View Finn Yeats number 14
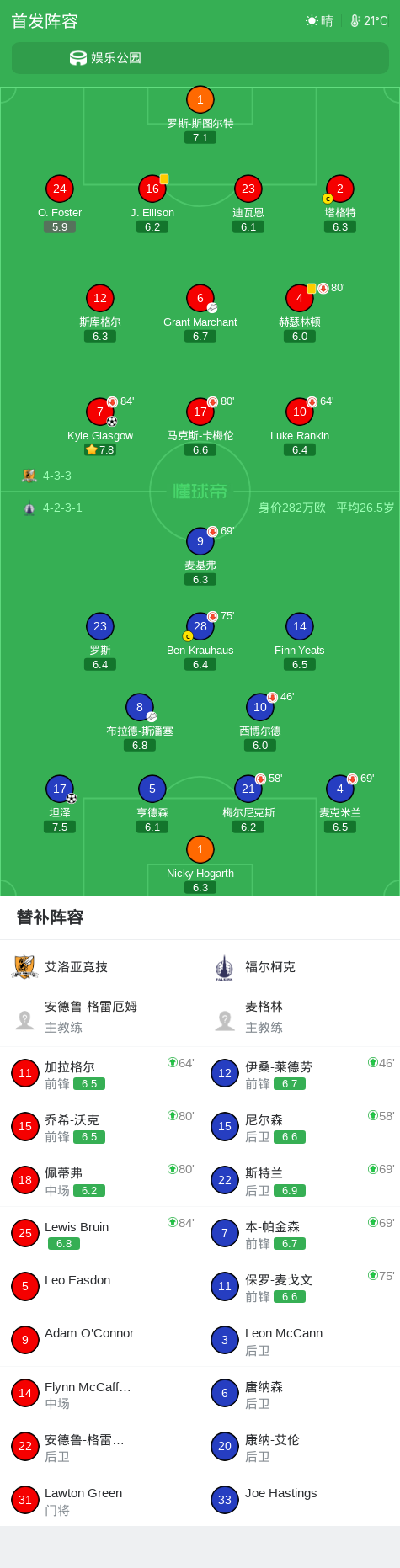This screenshot has height=1568, width=400. coord(300,640)
